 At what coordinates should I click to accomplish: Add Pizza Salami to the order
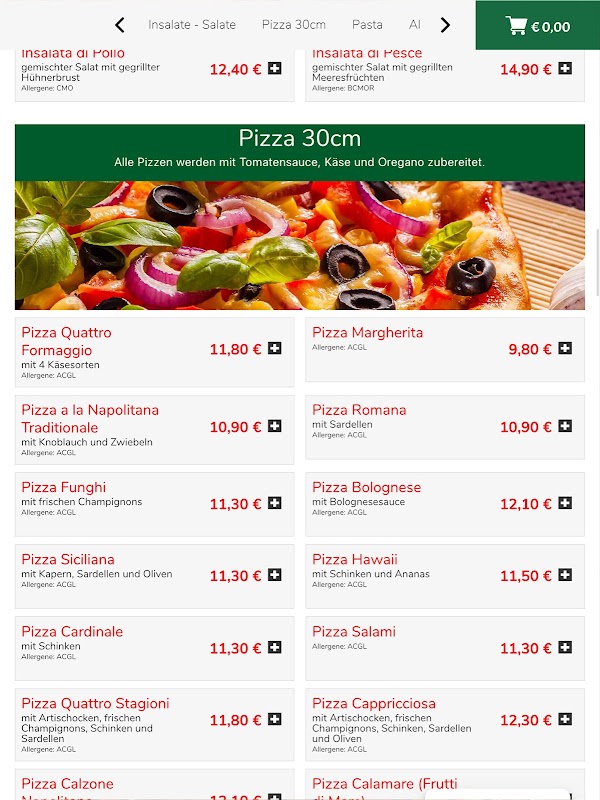(x=565, y=648)
